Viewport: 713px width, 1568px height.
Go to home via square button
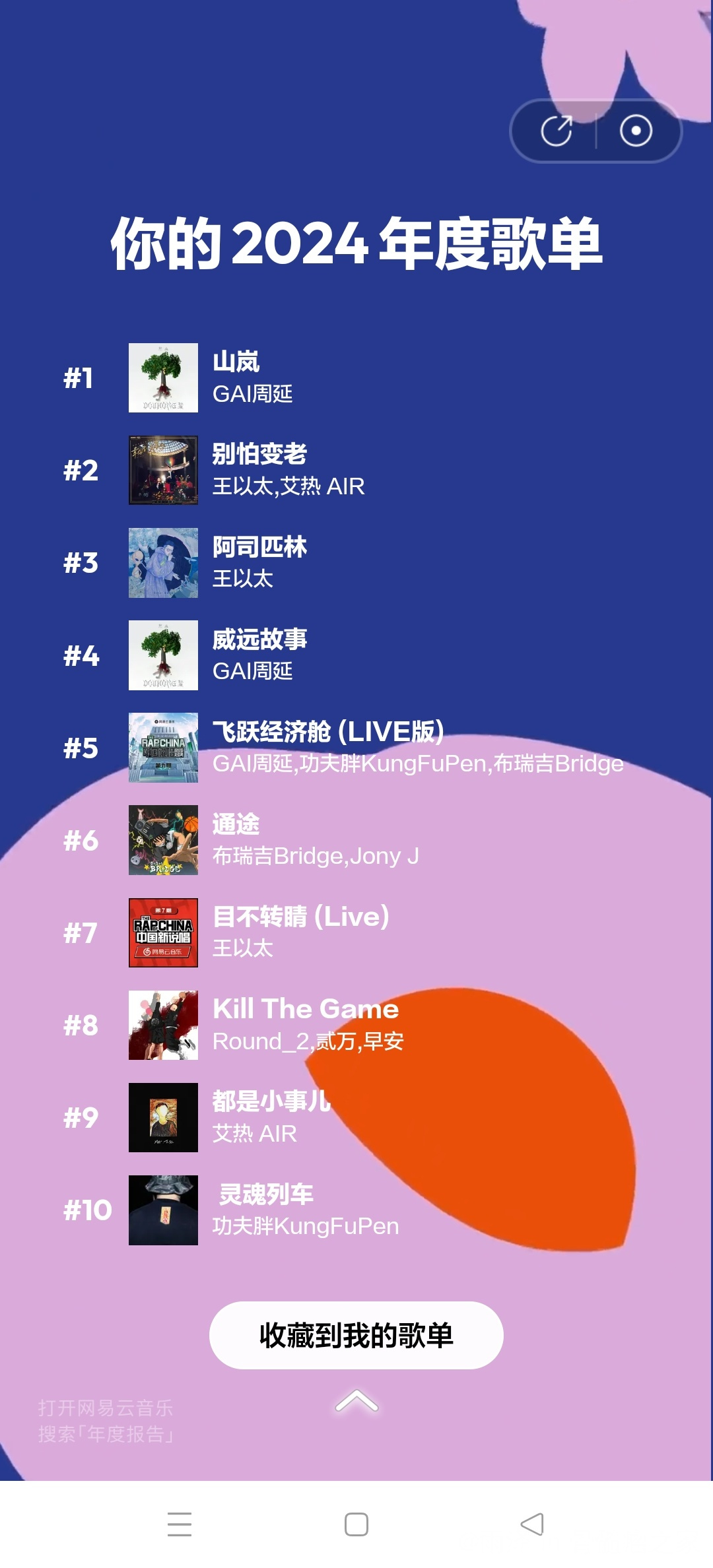click(356, 1524)
